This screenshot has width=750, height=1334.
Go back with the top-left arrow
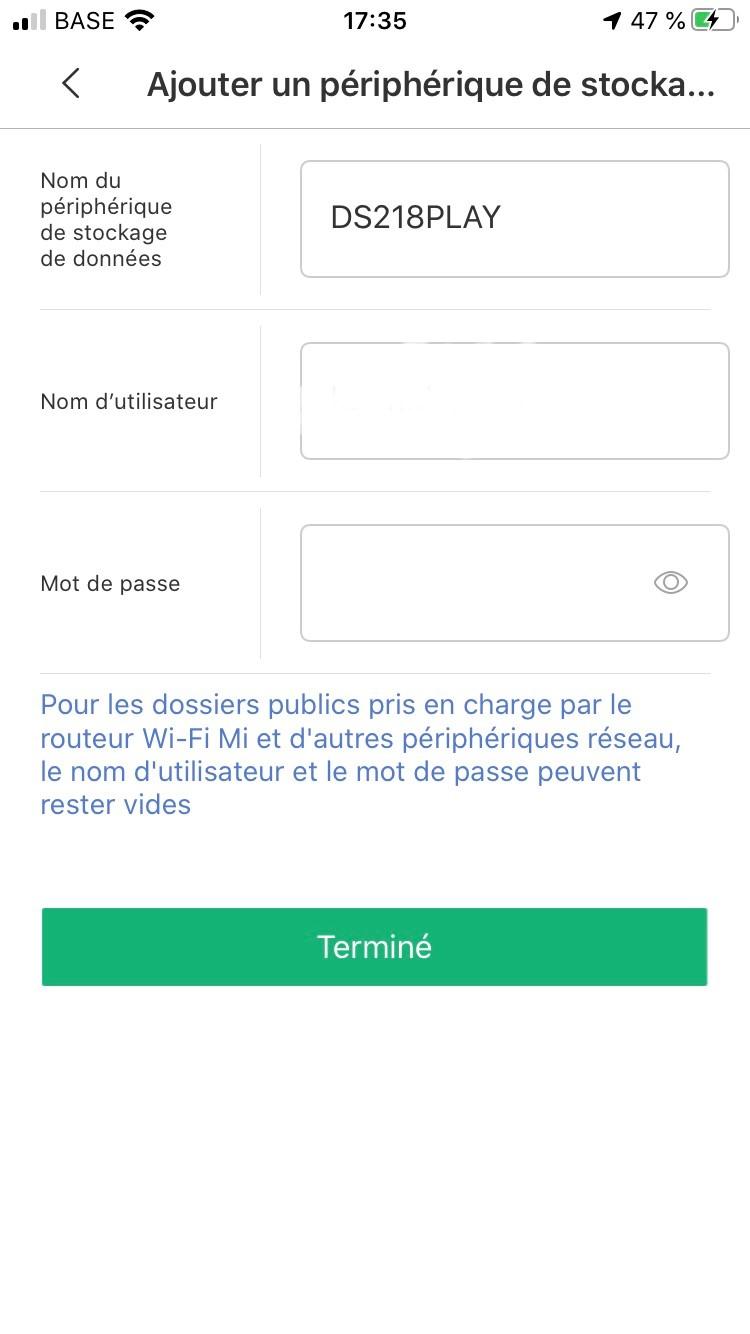(70, 84)
